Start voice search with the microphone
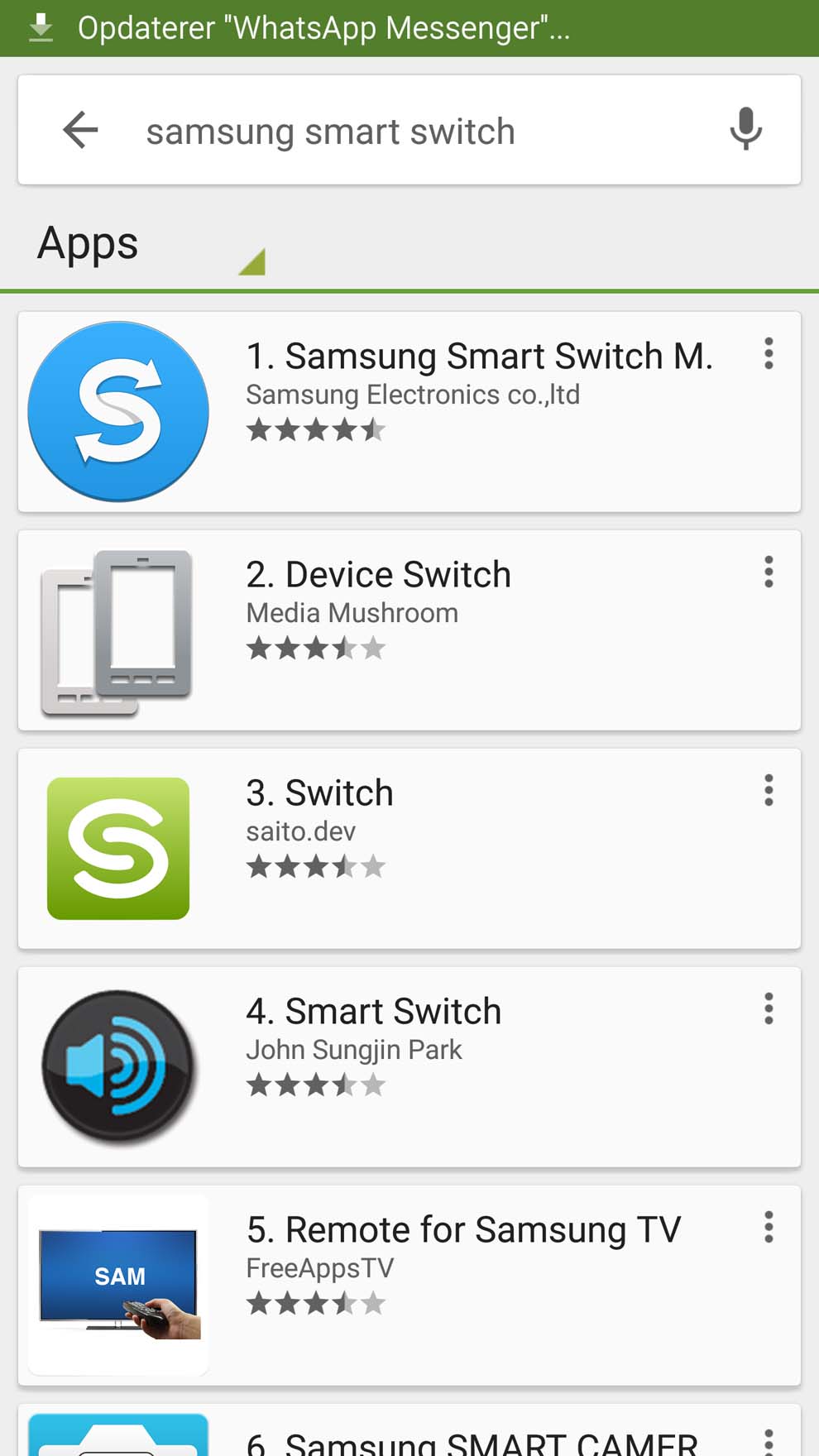The width and height of the screenshot is (819, 1456). tap(745, 129)
